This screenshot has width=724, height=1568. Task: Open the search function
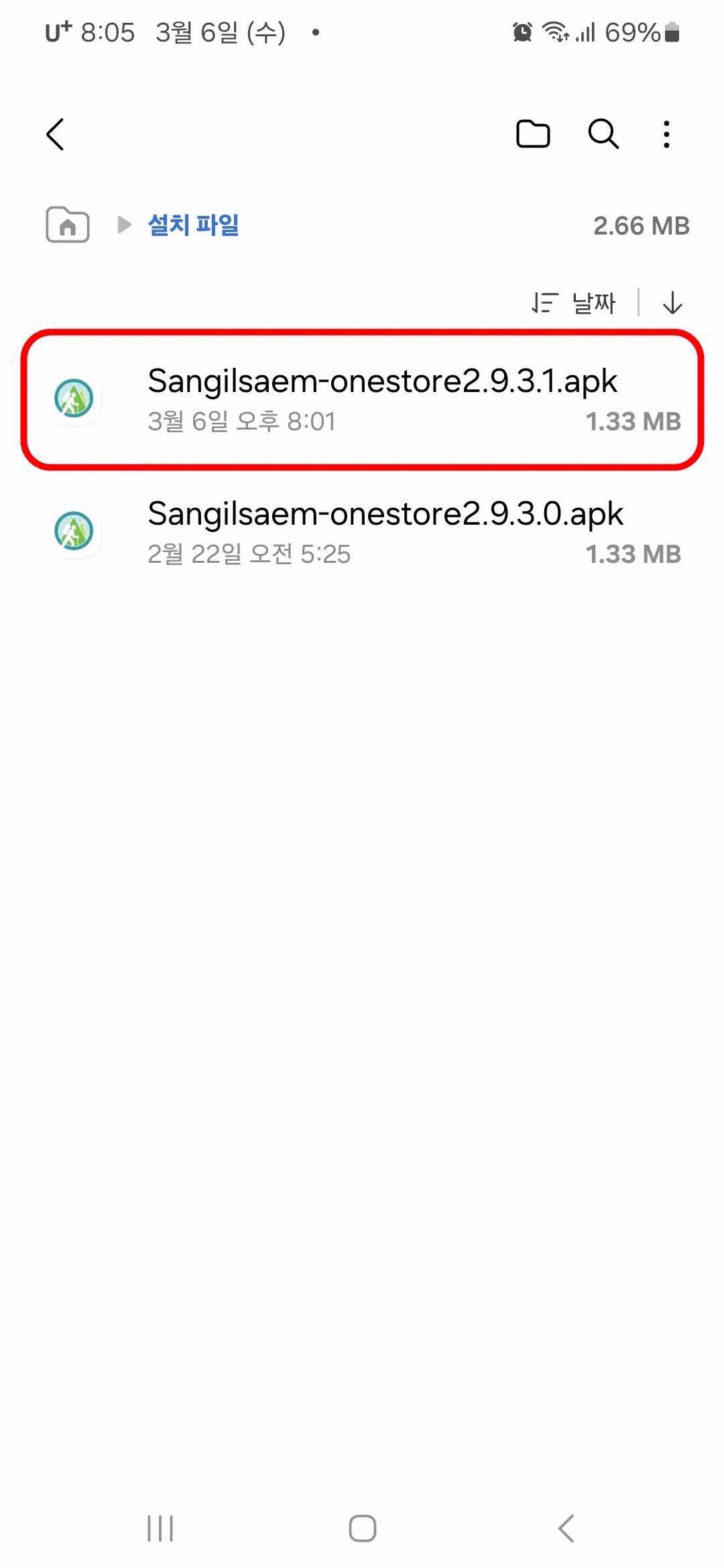click(601, 134)
